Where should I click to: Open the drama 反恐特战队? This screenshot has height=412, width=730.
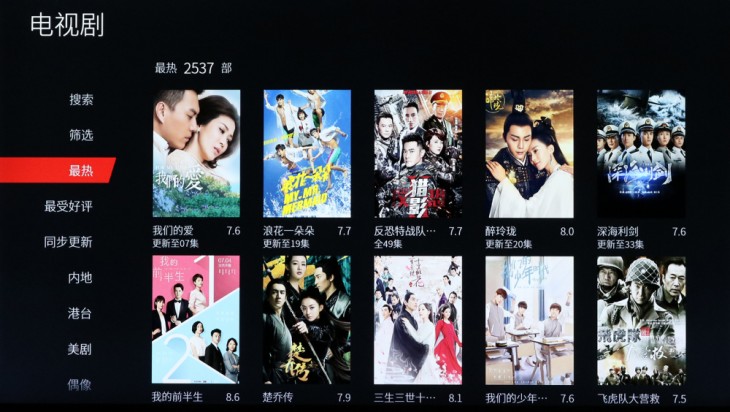click(418, 154)
